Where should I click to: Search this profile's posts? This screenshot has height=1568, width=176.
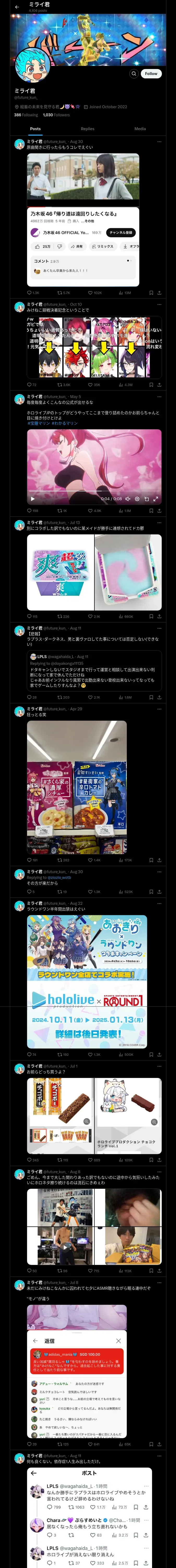coord(133,74)
